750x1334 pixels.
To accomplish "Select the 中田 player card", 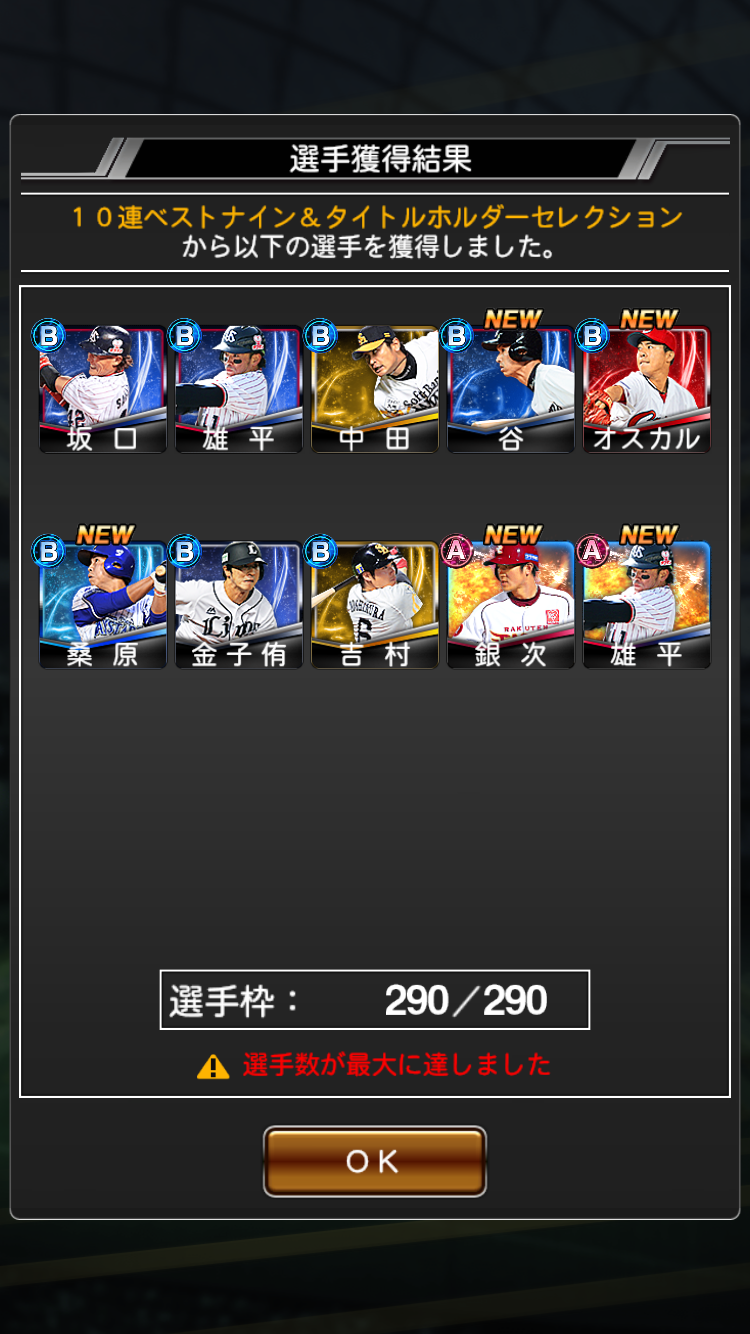I will tap(375, 389).
